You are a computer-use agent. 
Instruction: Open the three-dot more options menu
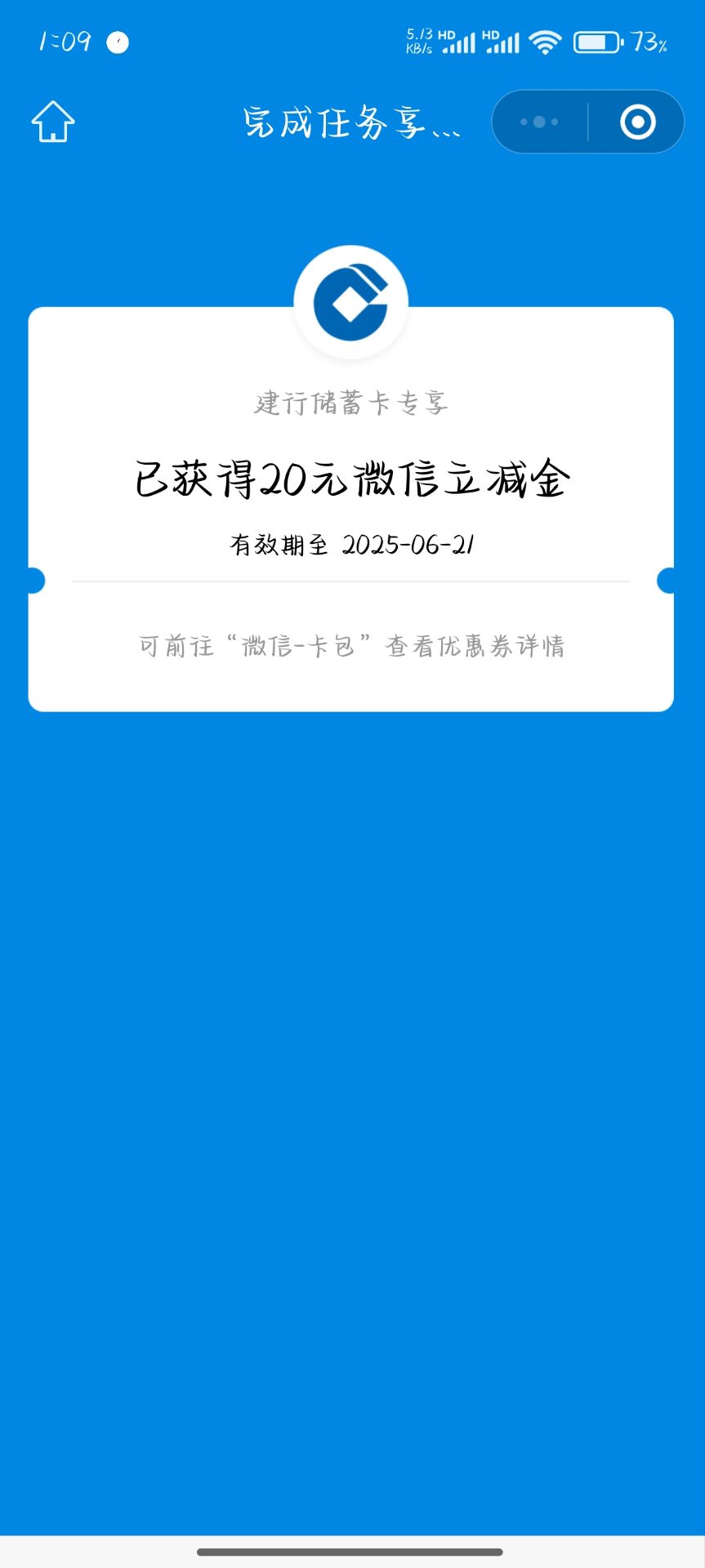(539, 122)
